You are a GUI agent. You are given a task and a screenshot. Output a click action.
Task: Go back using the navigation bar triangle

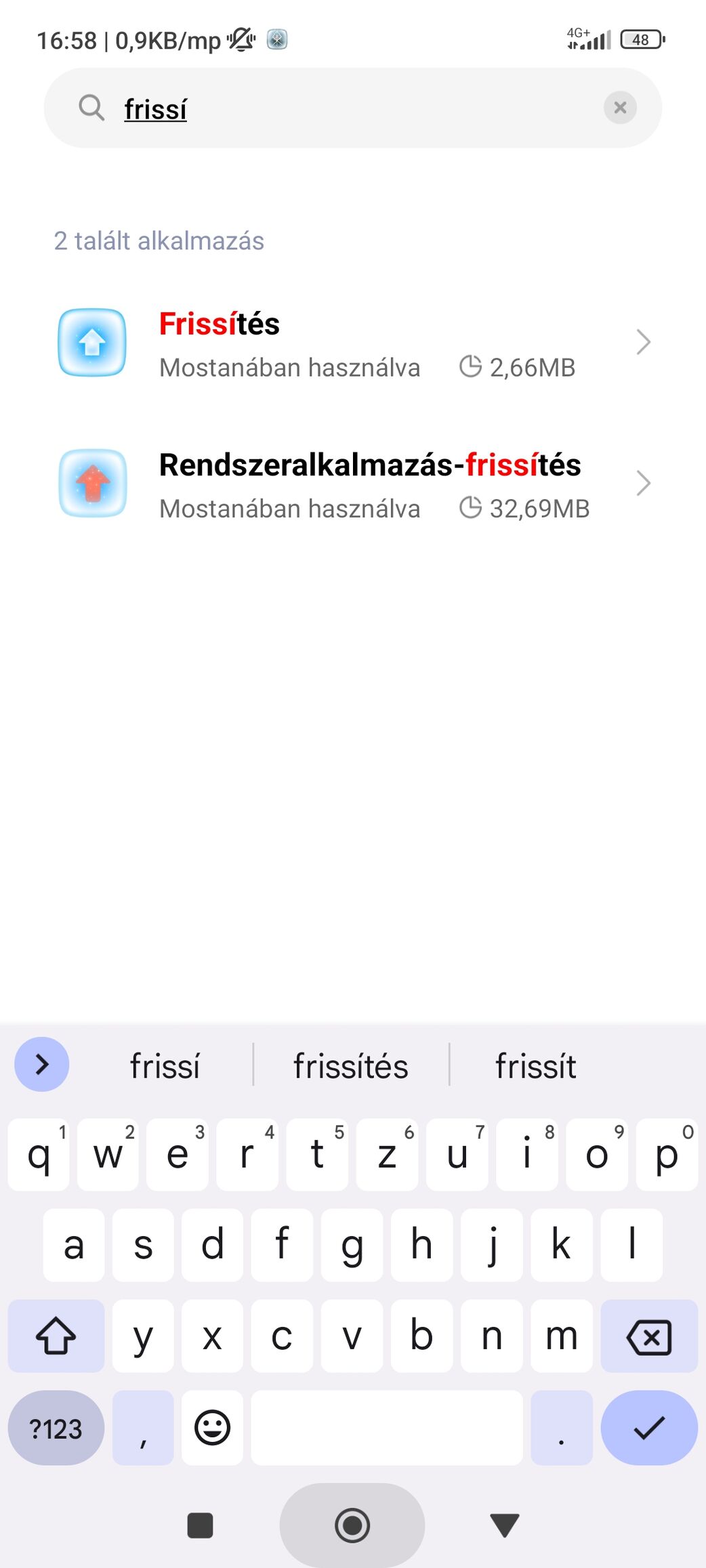point(504,1525)
